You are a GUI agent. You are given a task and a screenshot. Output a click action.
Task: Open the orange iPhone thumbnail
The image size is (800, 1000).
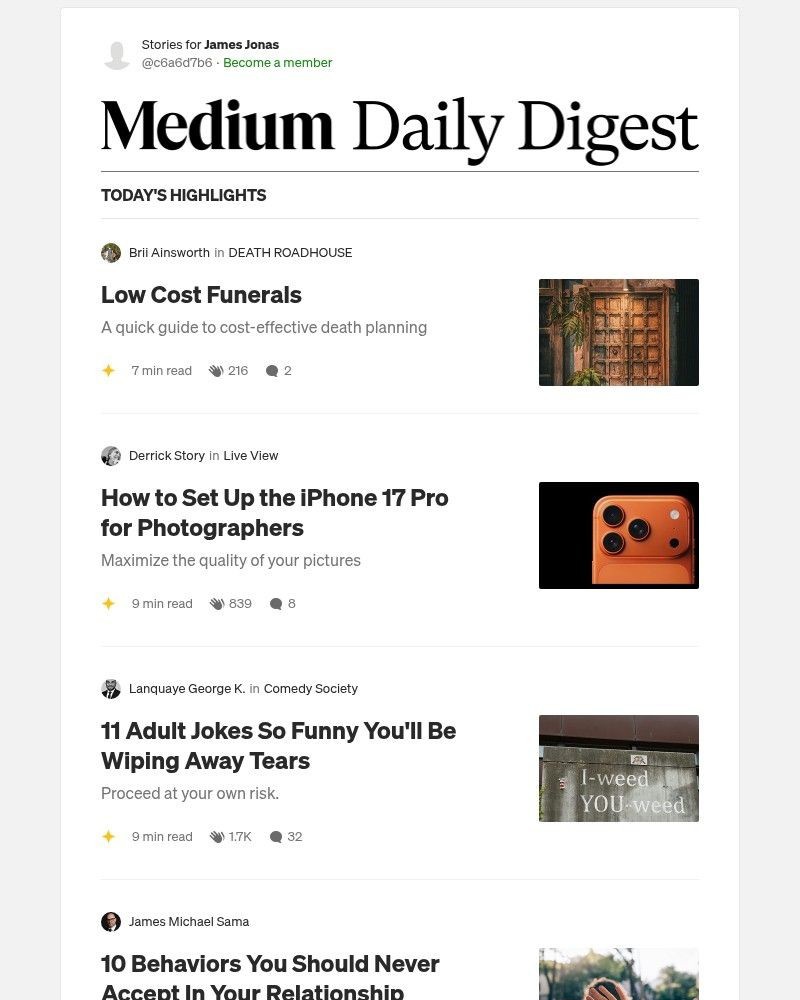618,535
